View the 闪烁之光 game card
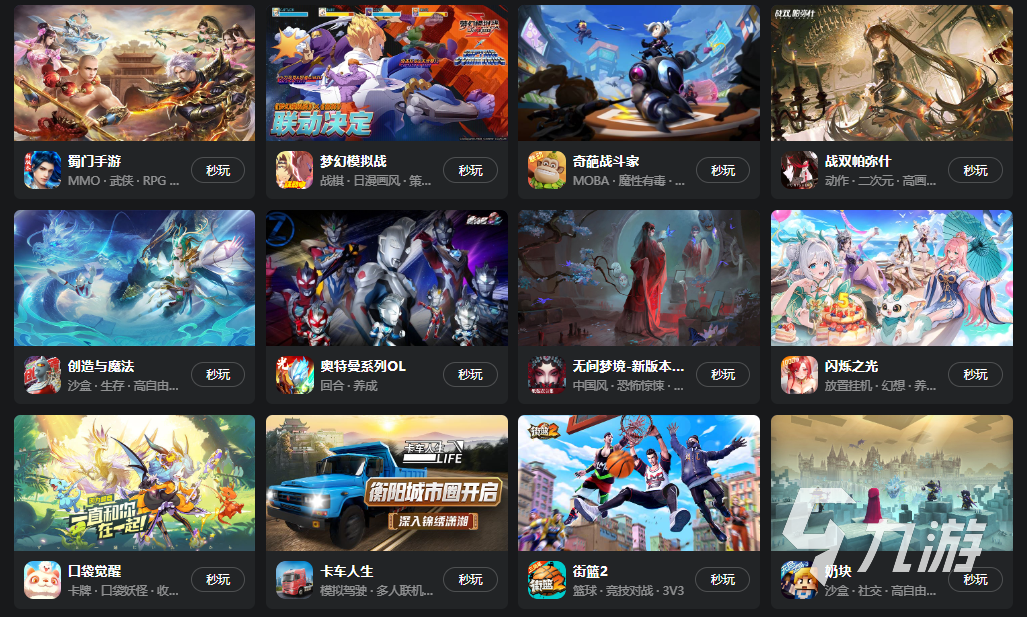1027x617 pixels. [x=892, y=277]
